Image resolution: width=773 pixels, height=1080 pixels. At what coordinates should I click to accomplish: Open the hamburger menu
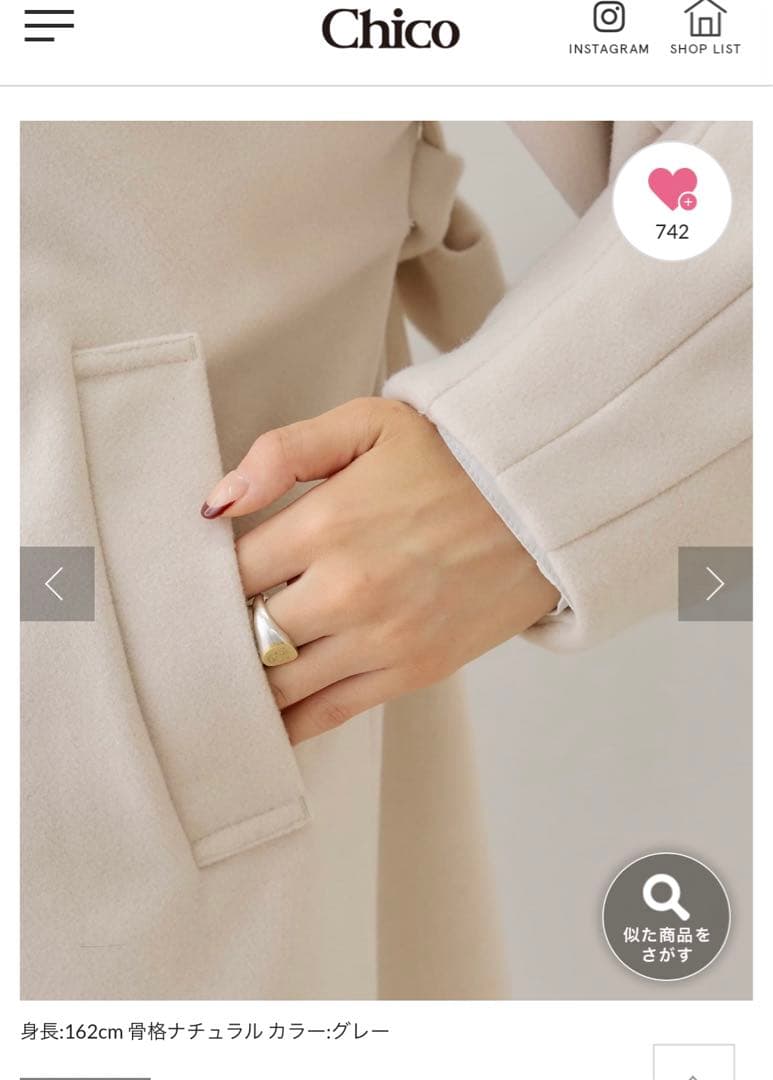(x=49, y=26)
